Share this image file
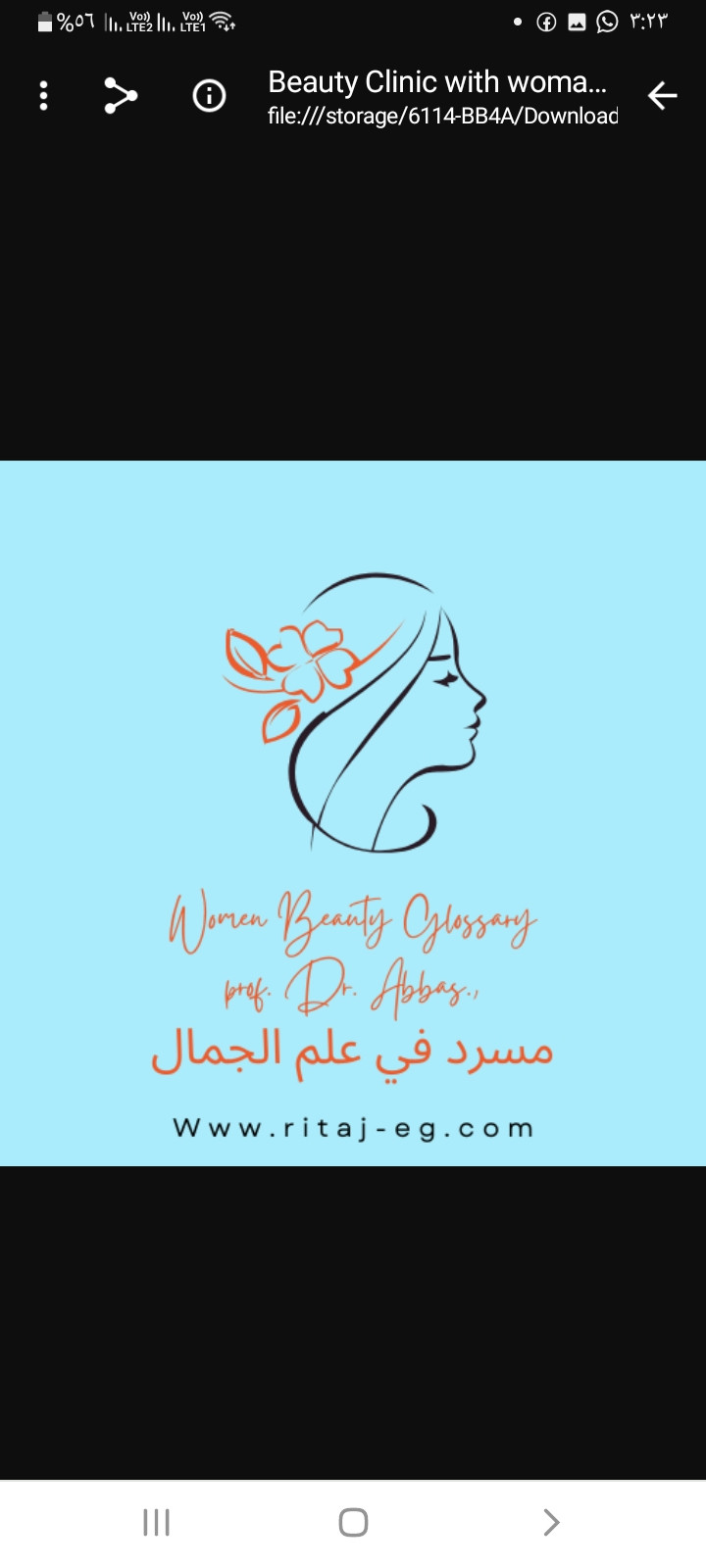The width and height of the screenshot is (706, 1568). click(x=121, y=96)
